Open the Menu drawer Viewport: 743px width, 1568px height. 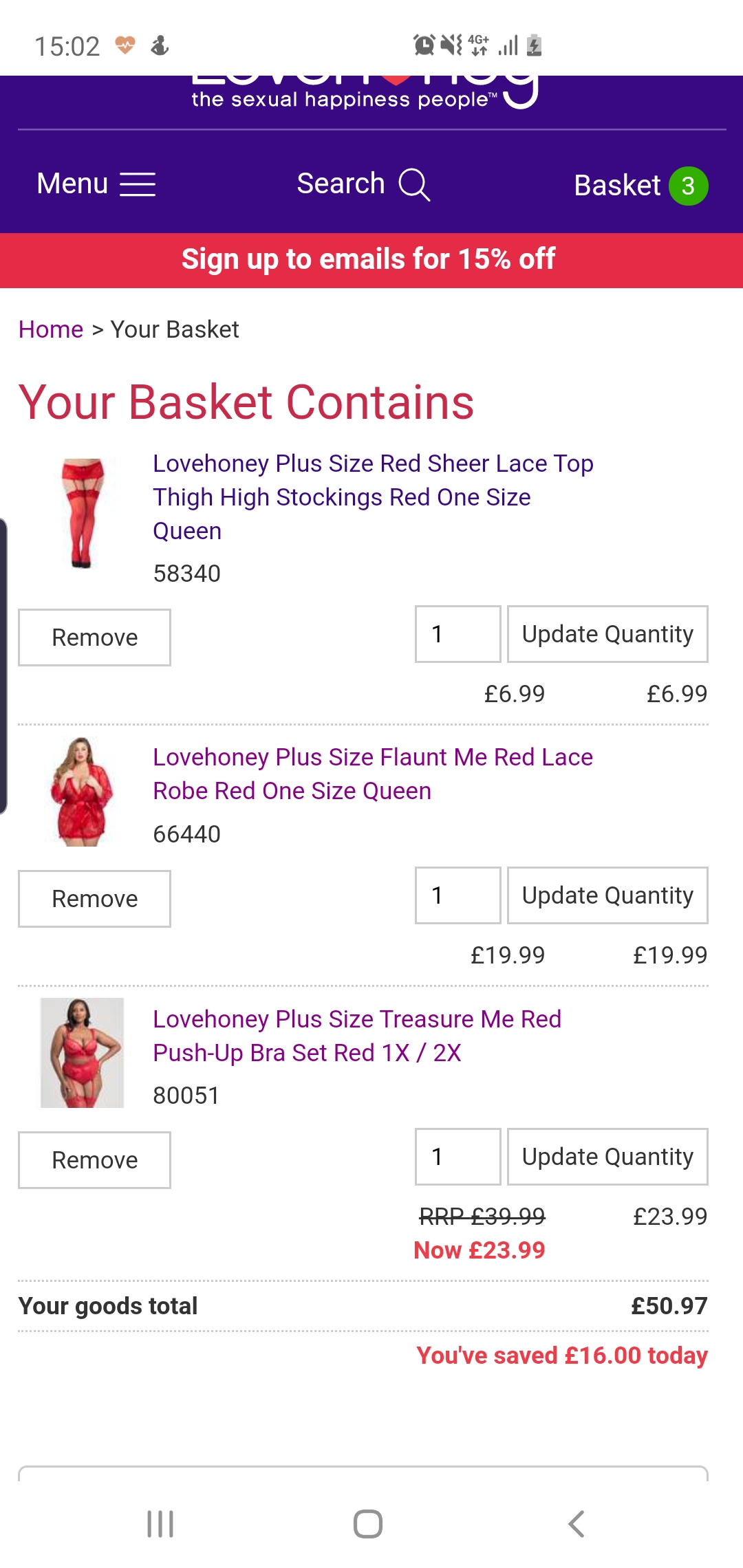click(x=96, y=184)
